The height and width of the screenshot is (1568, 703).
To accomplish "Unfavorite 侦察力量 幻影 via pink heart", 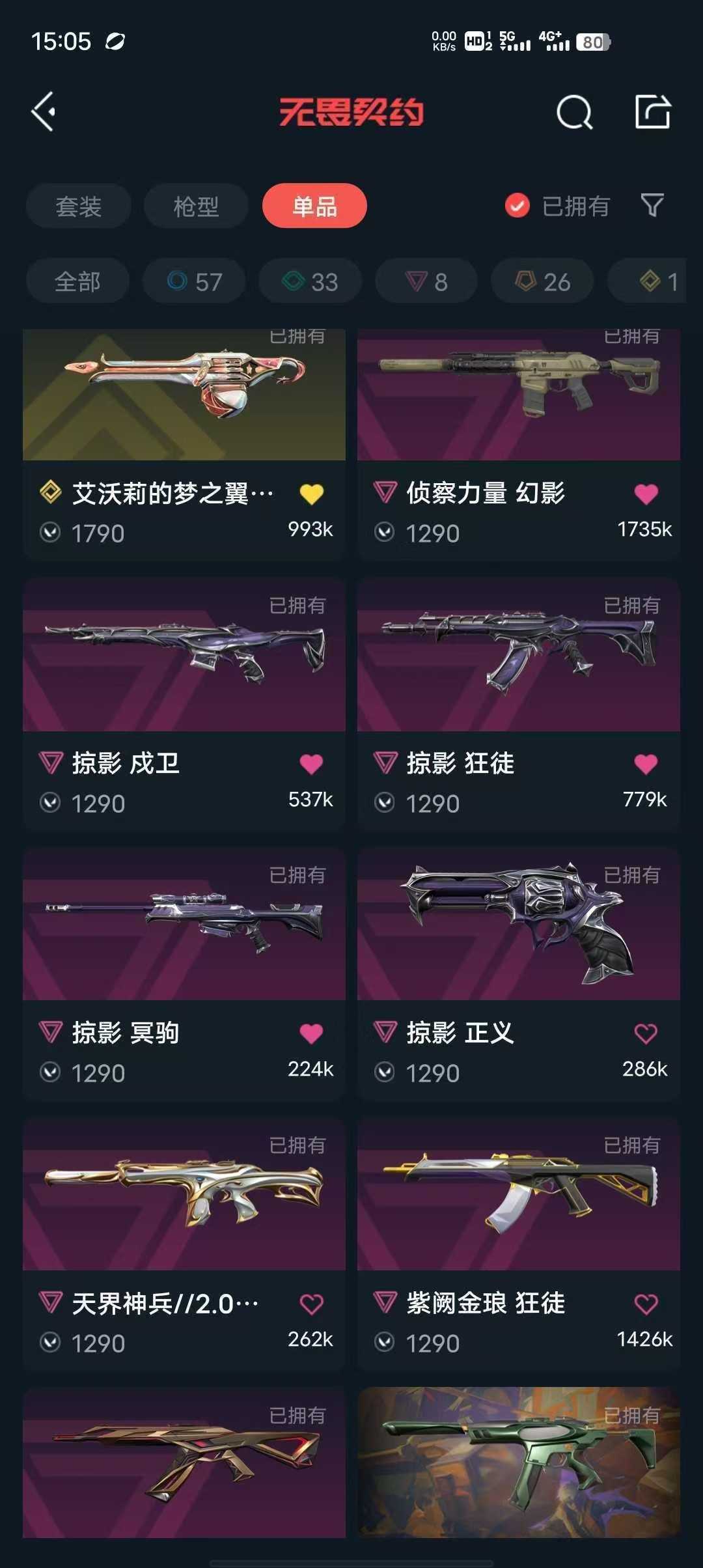I will 647,494.
